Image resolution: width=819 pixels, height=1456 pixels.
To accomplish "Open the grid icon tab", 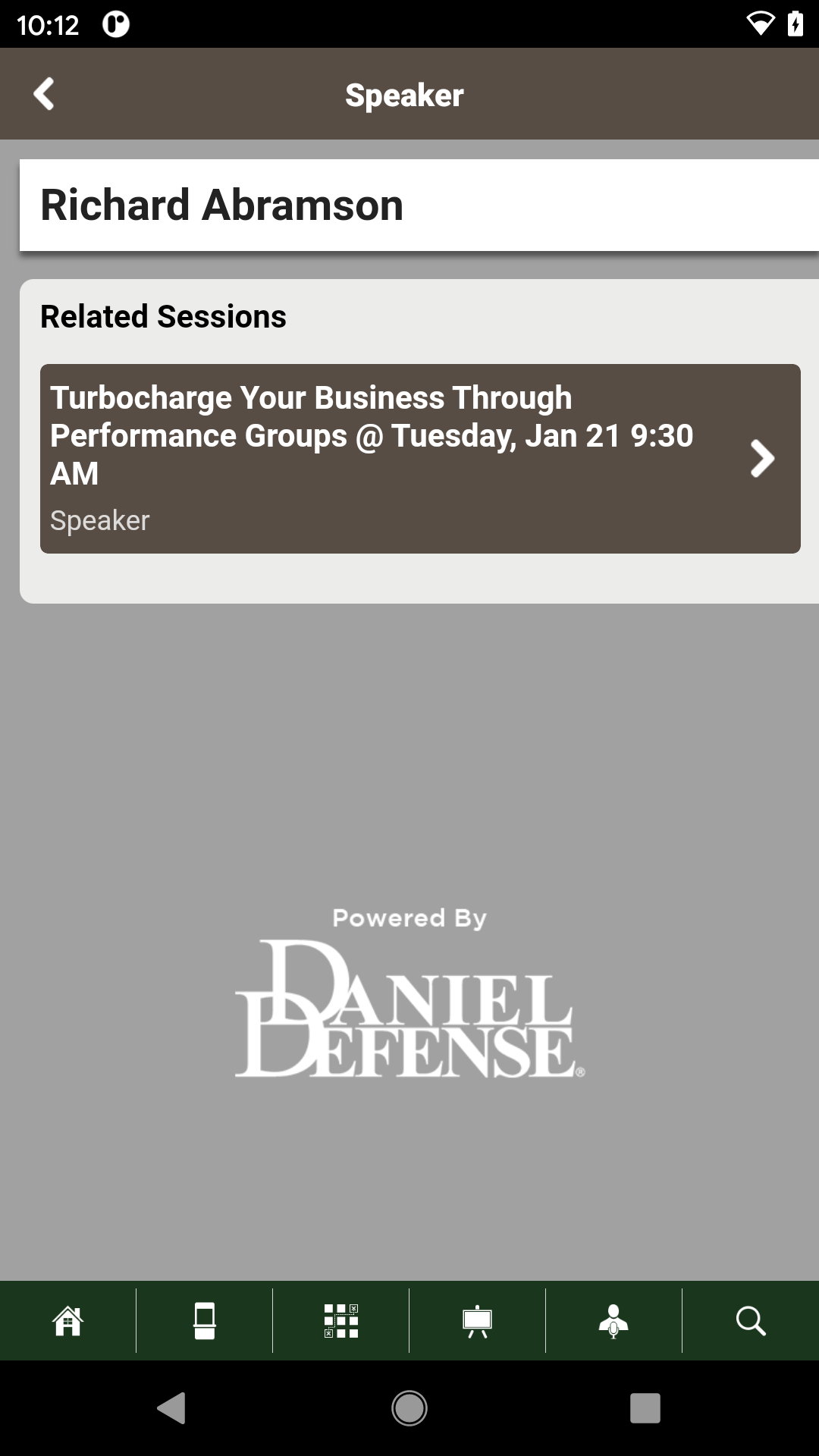I will click(341, 1321).
